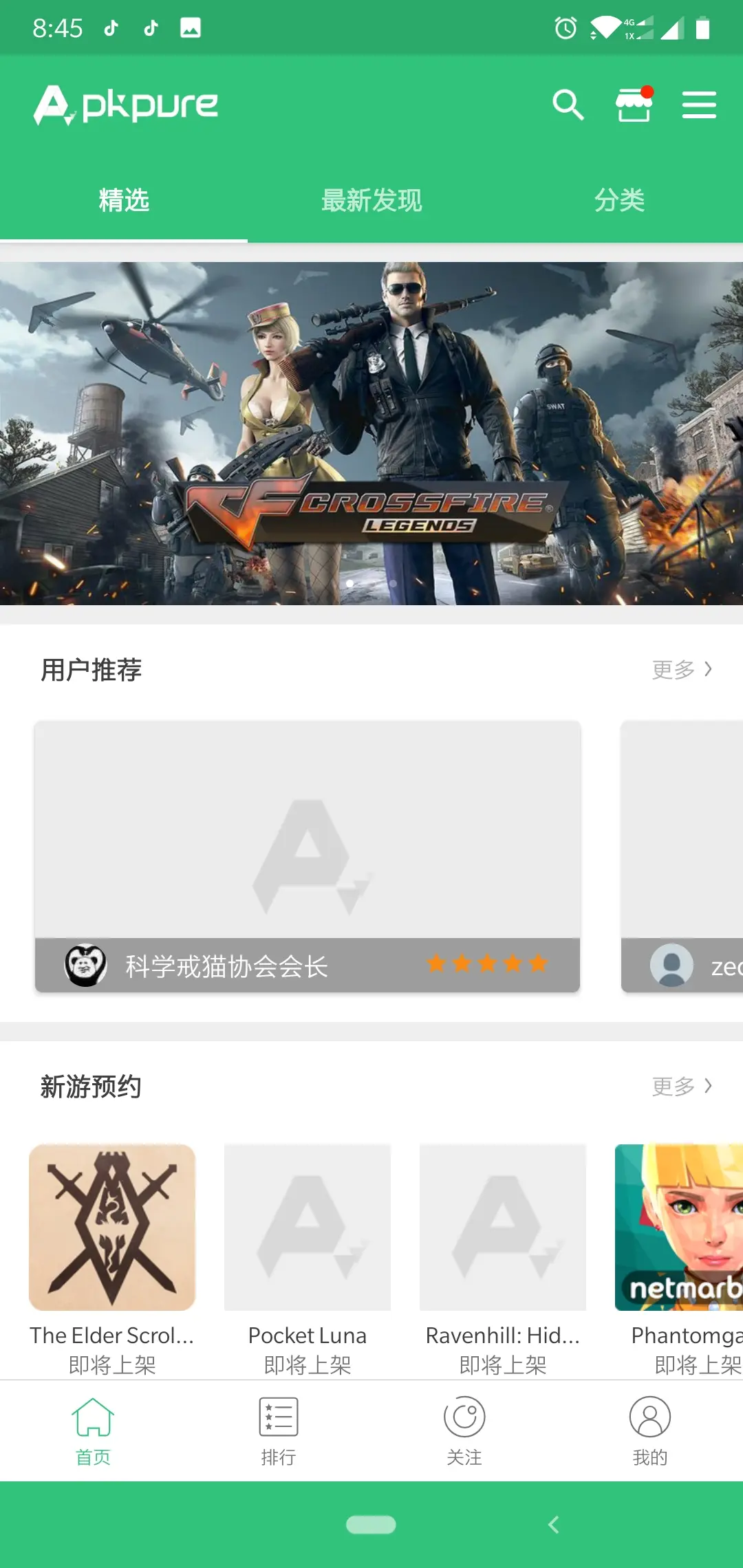
Task: Open the 我的 profile tab
Action: [650, 1430]
